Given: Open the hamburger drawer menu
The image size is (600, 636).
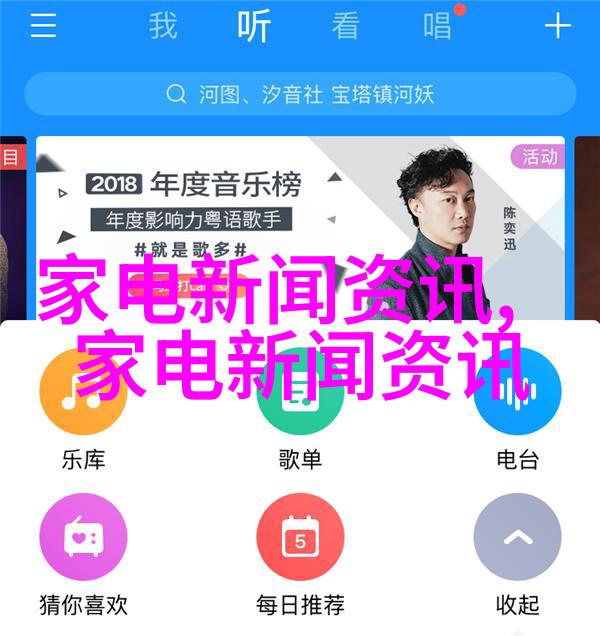Looking at the screenshot, I should point(42,26).
